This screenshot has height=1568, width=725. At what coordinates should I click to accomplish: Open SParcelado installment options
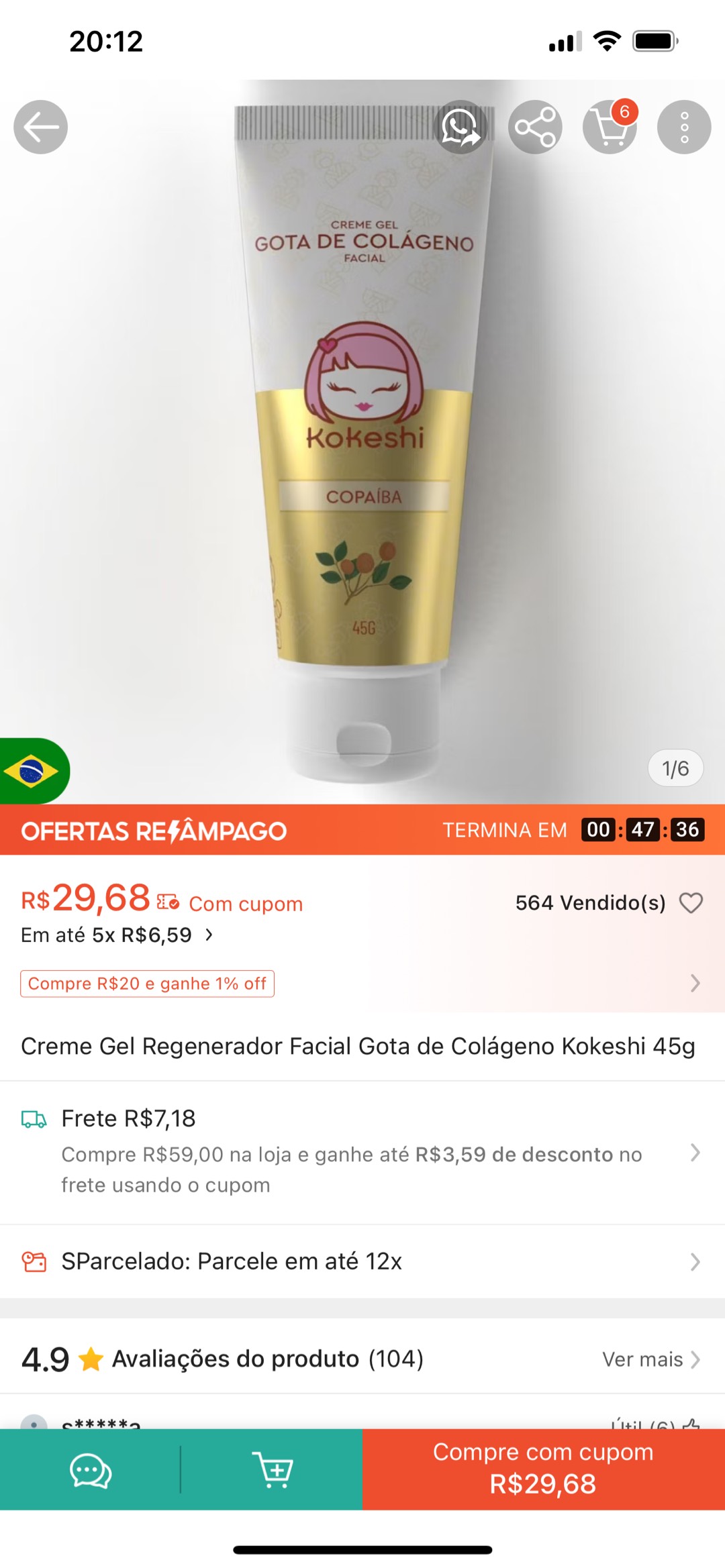[362, 1261]
